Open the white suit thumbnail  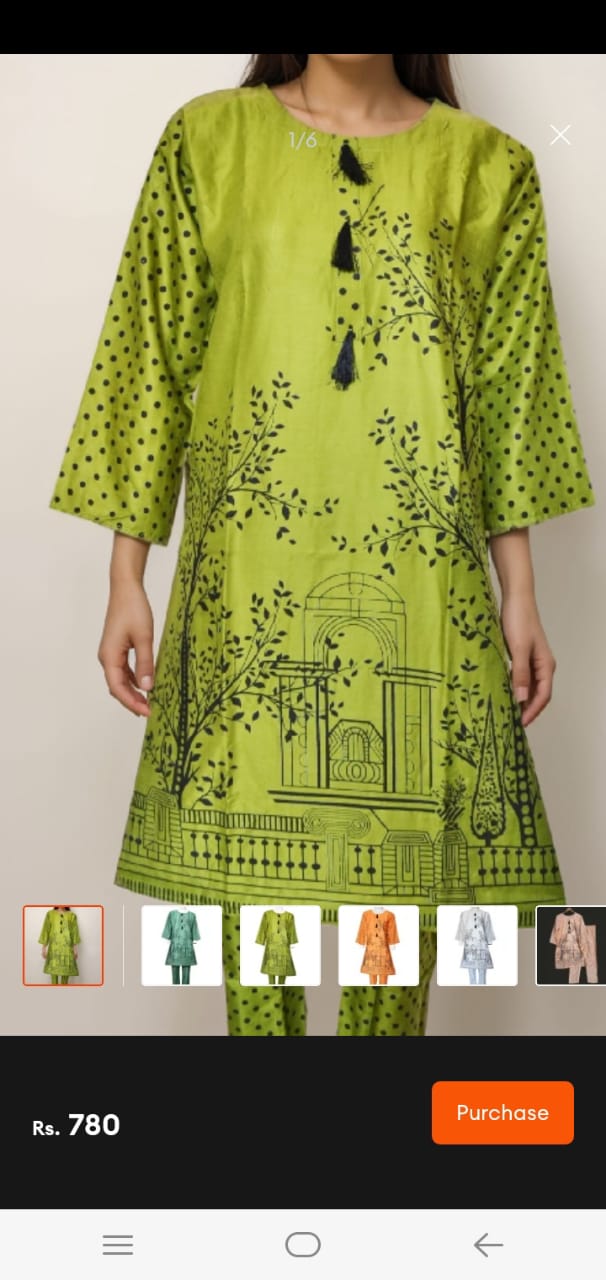(x=477, y=945)
